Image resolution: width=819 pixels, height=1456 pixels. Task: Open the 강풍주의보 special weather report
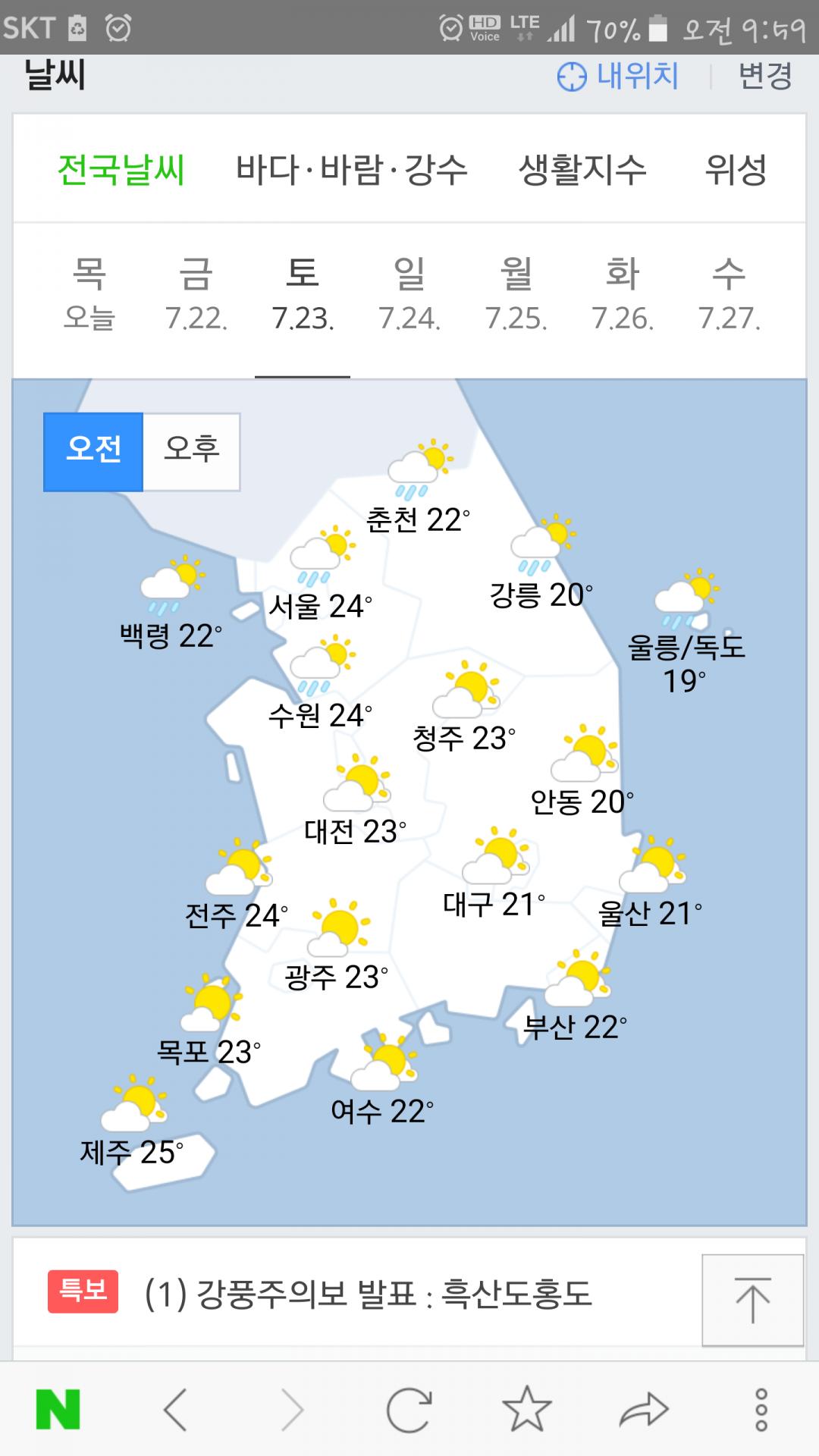pos(368,1294)
